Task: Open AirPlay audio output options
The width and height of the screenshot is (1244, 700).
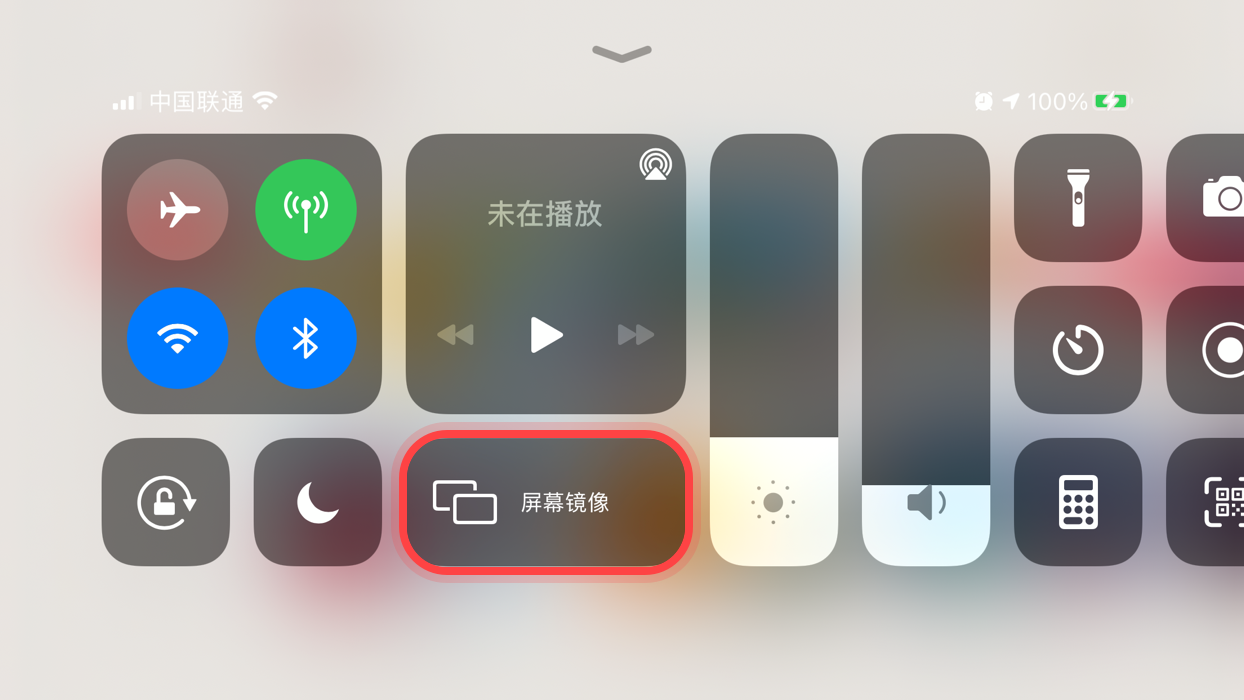Action: (655, 165)
